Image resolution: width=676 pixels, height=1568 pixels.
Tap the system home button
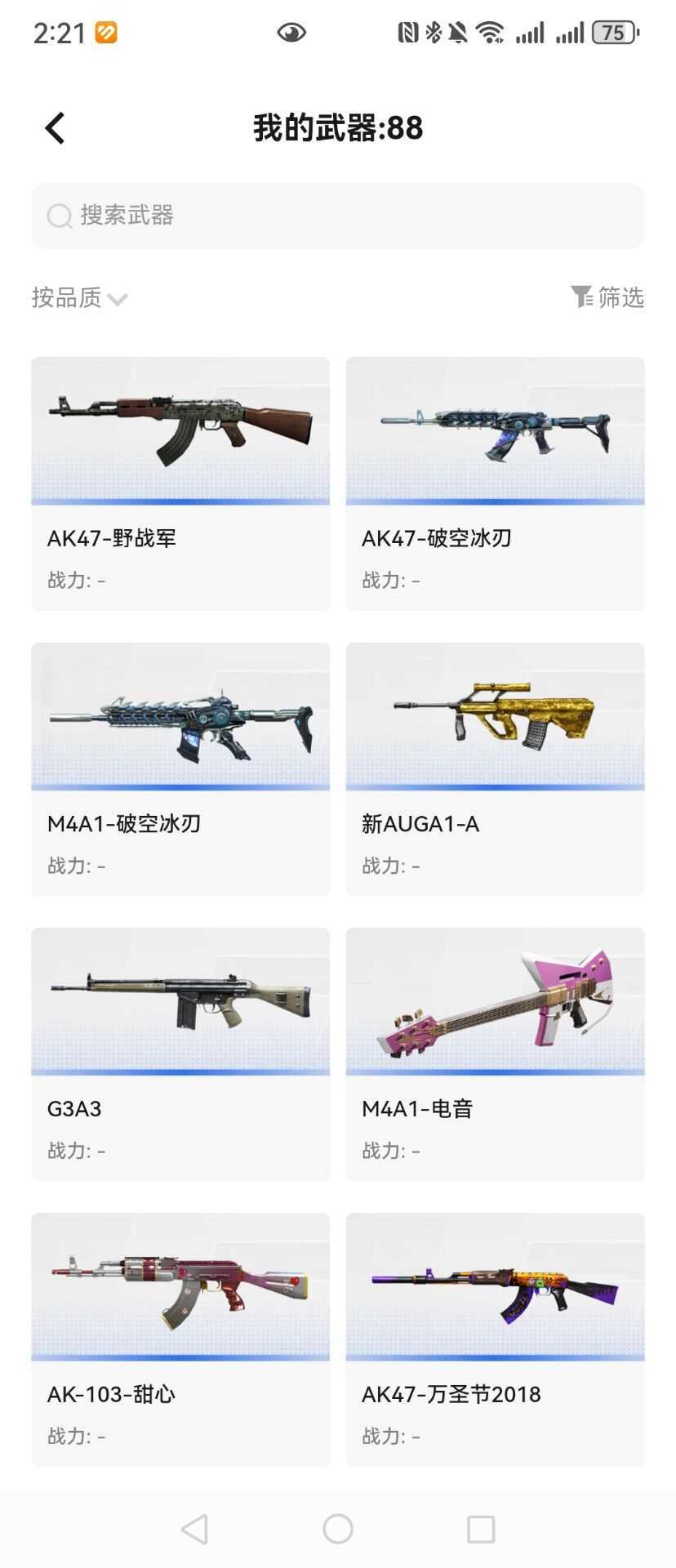(x=338, y=1529)
